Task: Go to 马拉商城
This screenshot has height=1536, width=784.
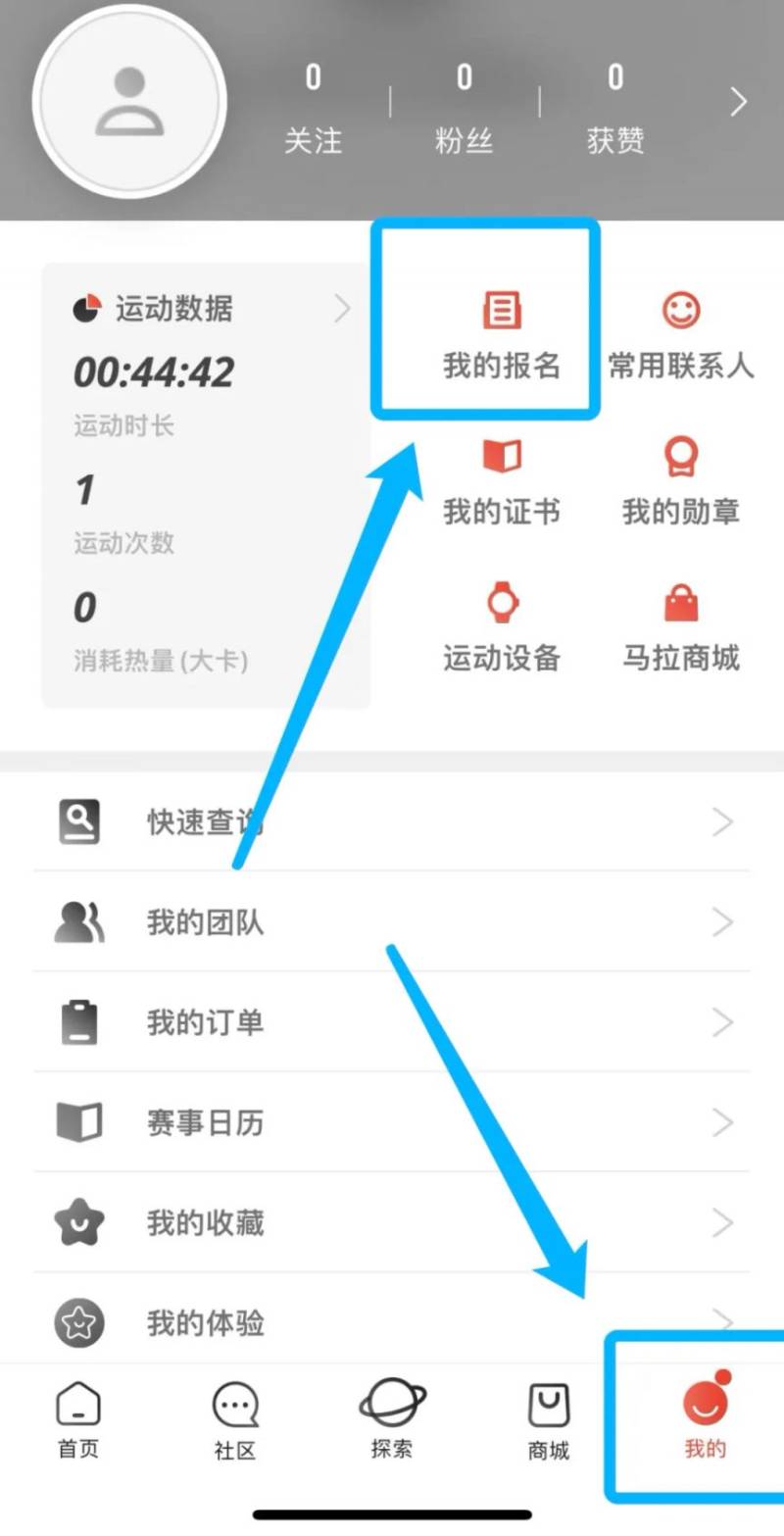Action: point(680,627)
